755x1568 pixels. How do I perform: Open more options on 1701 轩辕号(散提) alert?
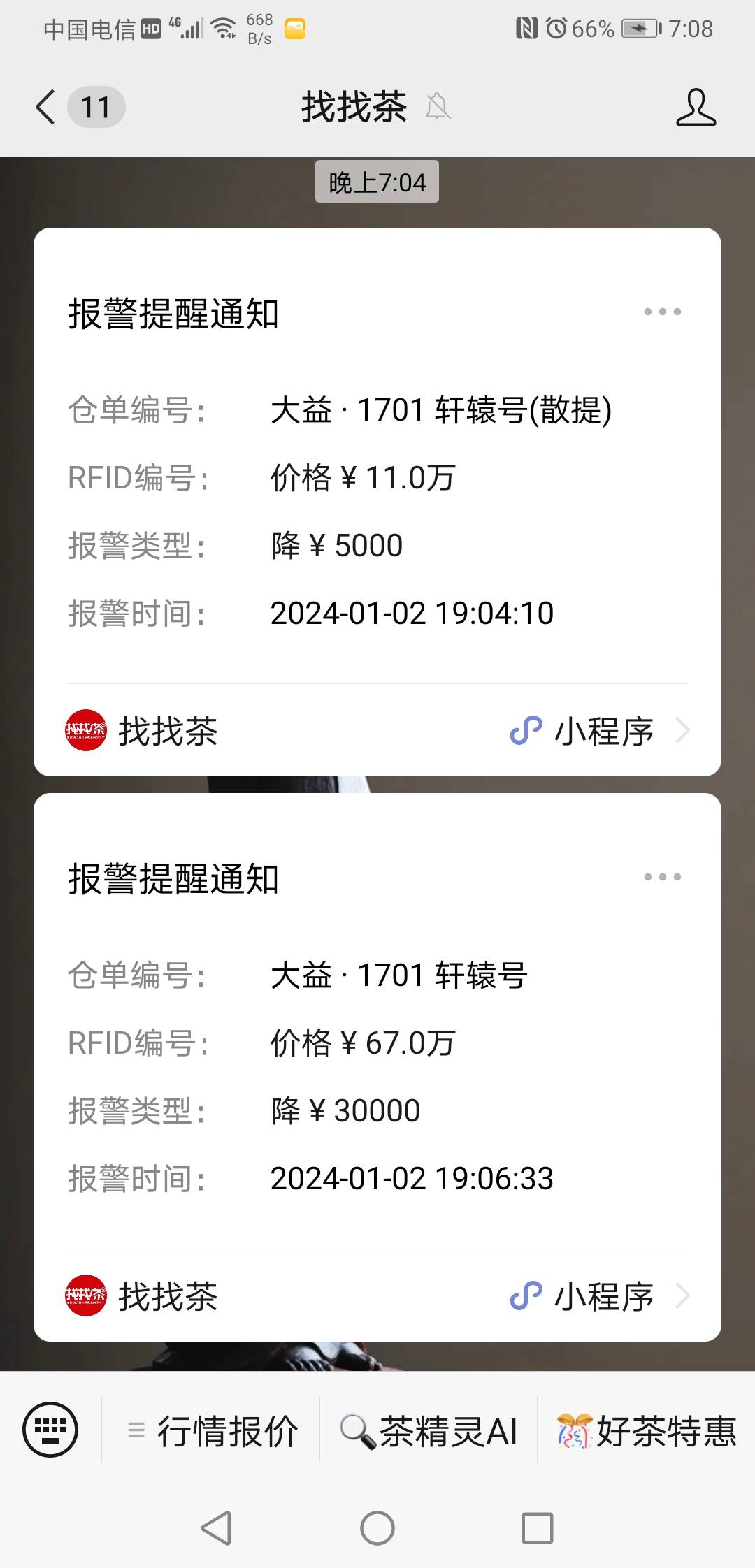tap(662, 312)
